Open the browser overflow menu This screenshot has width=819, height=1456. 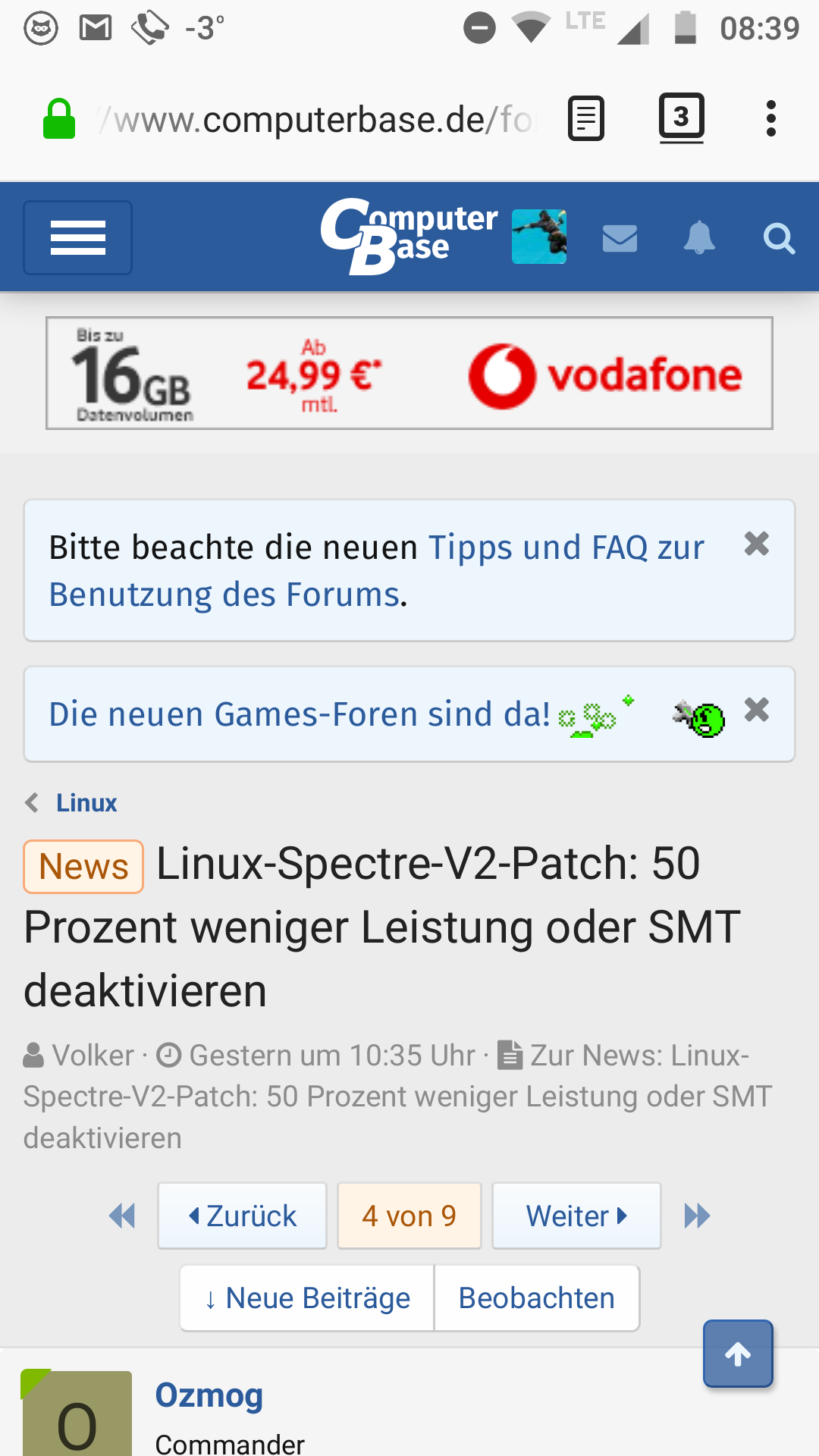[x=770, y=119]
